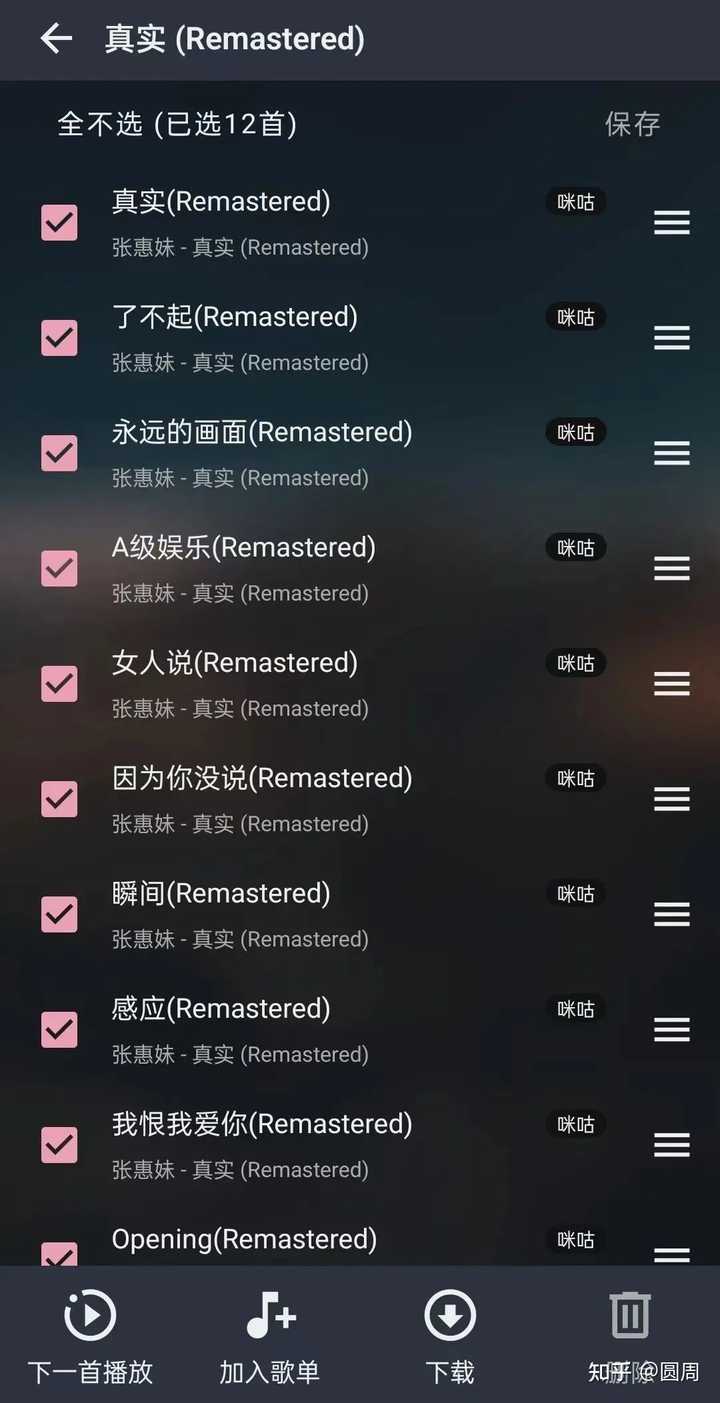Deselect 我恨我爱你(Remastered)

(x=59, y=1145)
